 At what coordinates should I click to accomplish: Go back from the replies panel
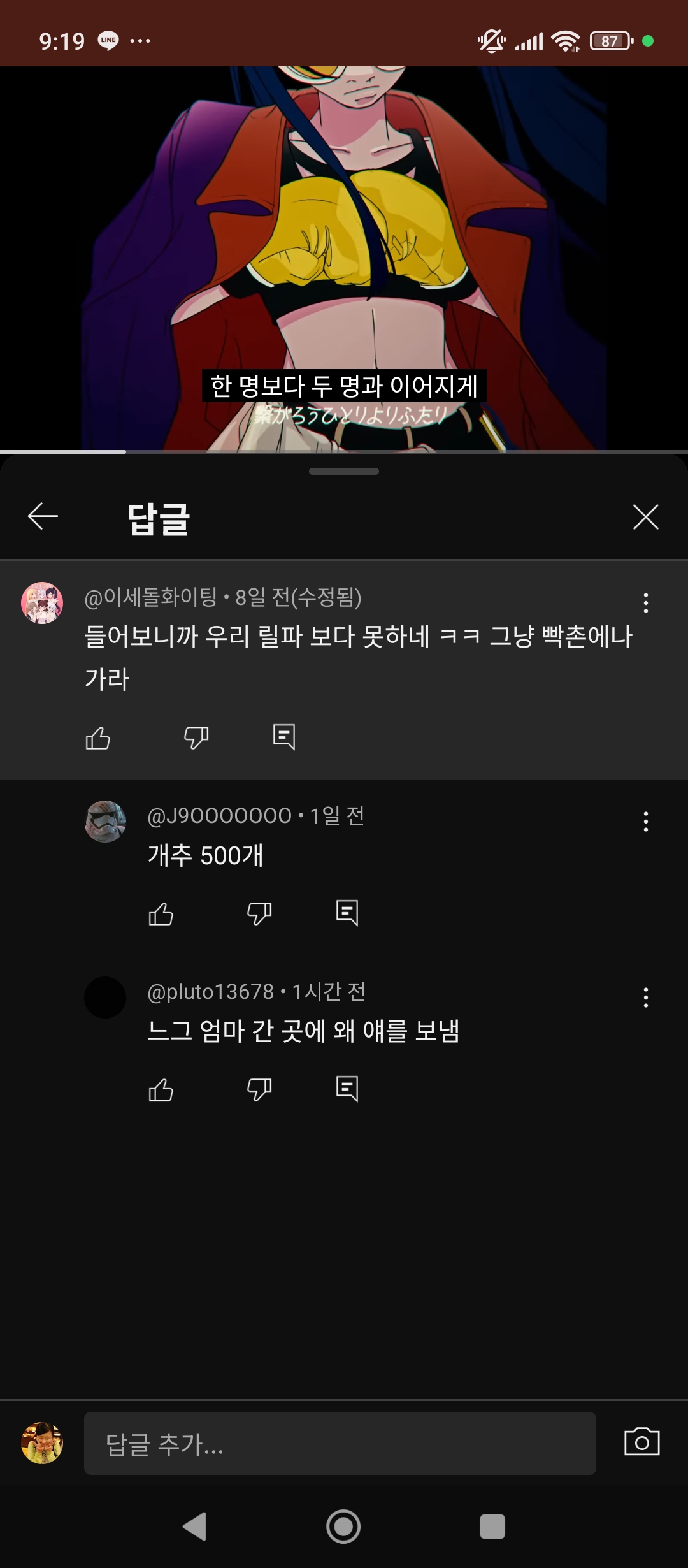click(43, 516)
